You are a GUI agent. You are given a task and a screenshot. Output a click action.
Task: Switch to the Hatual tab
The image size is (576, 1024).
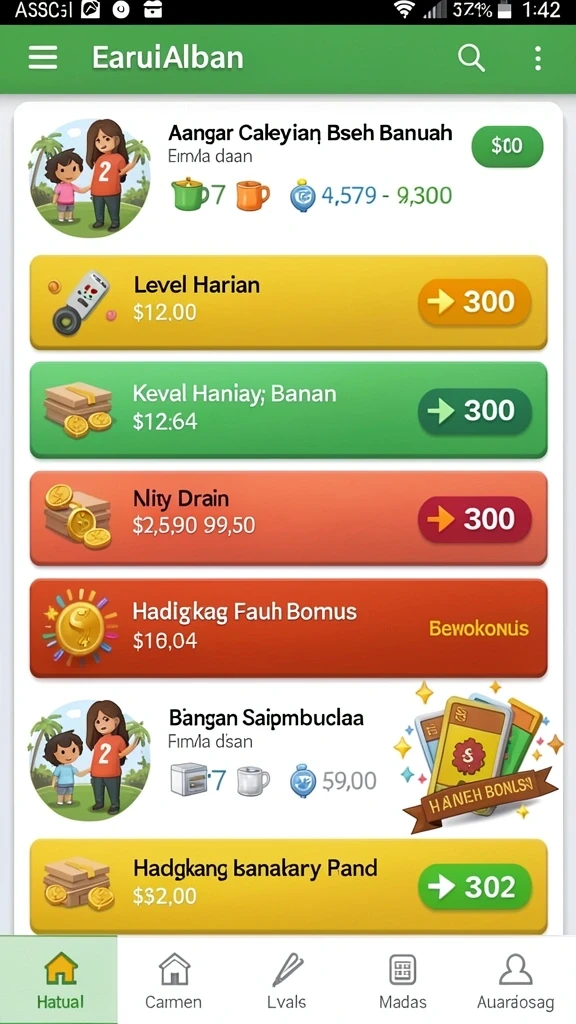(x=59, y=980)
